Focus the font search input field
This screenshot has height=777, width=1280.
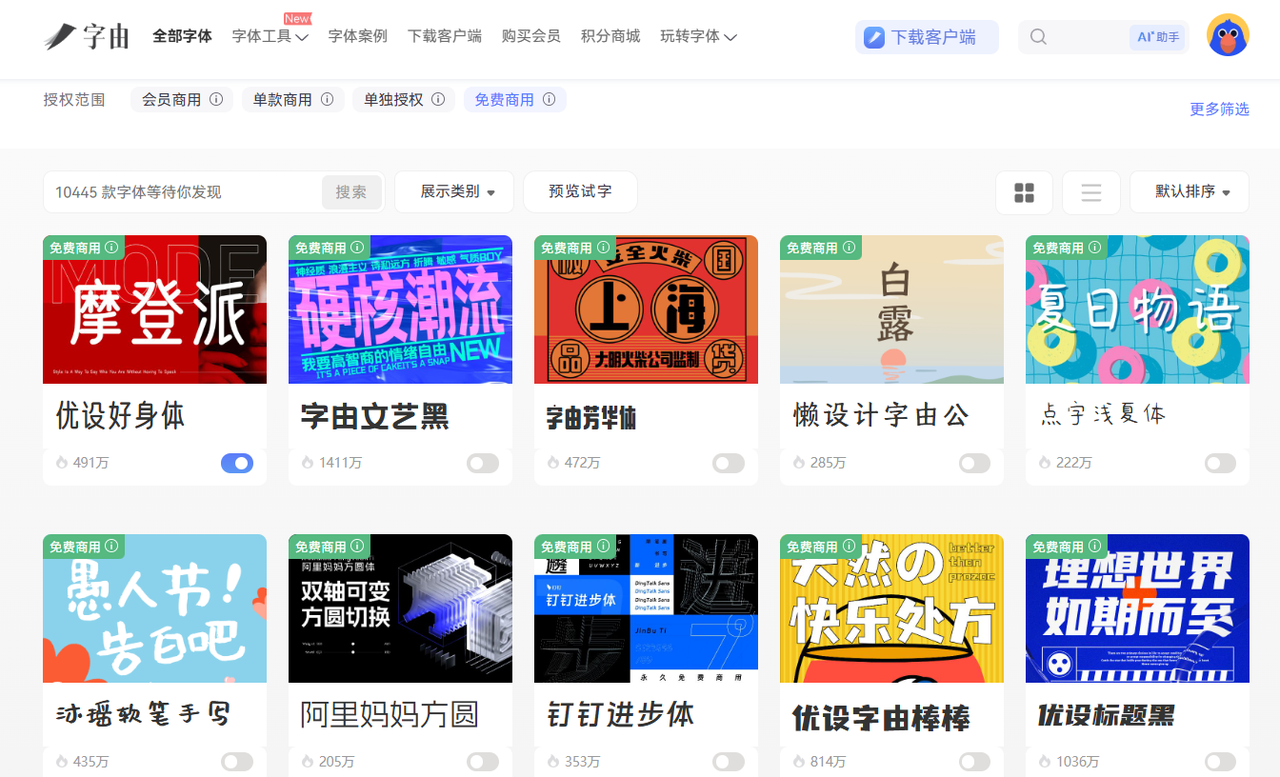(185, 192)
